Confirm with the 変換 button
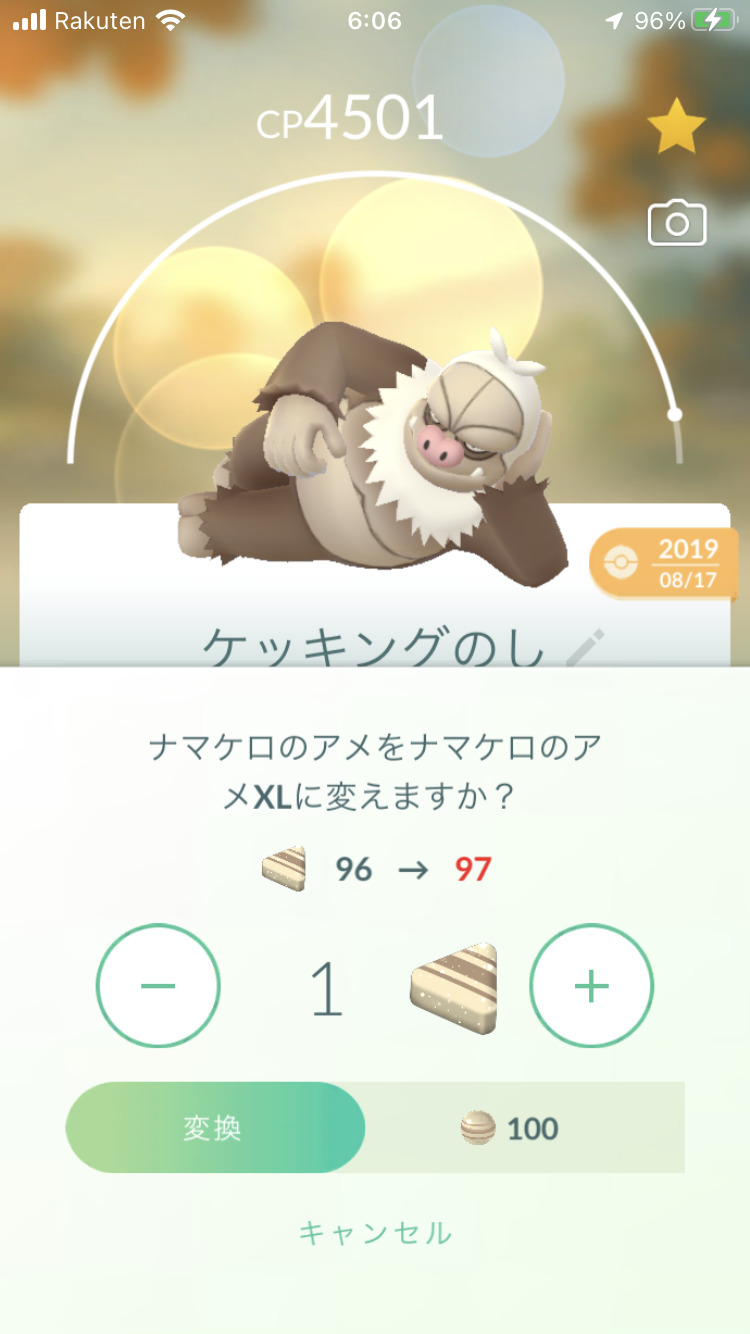Screen dimensions: 750x1334 (x=215, y=1128)
